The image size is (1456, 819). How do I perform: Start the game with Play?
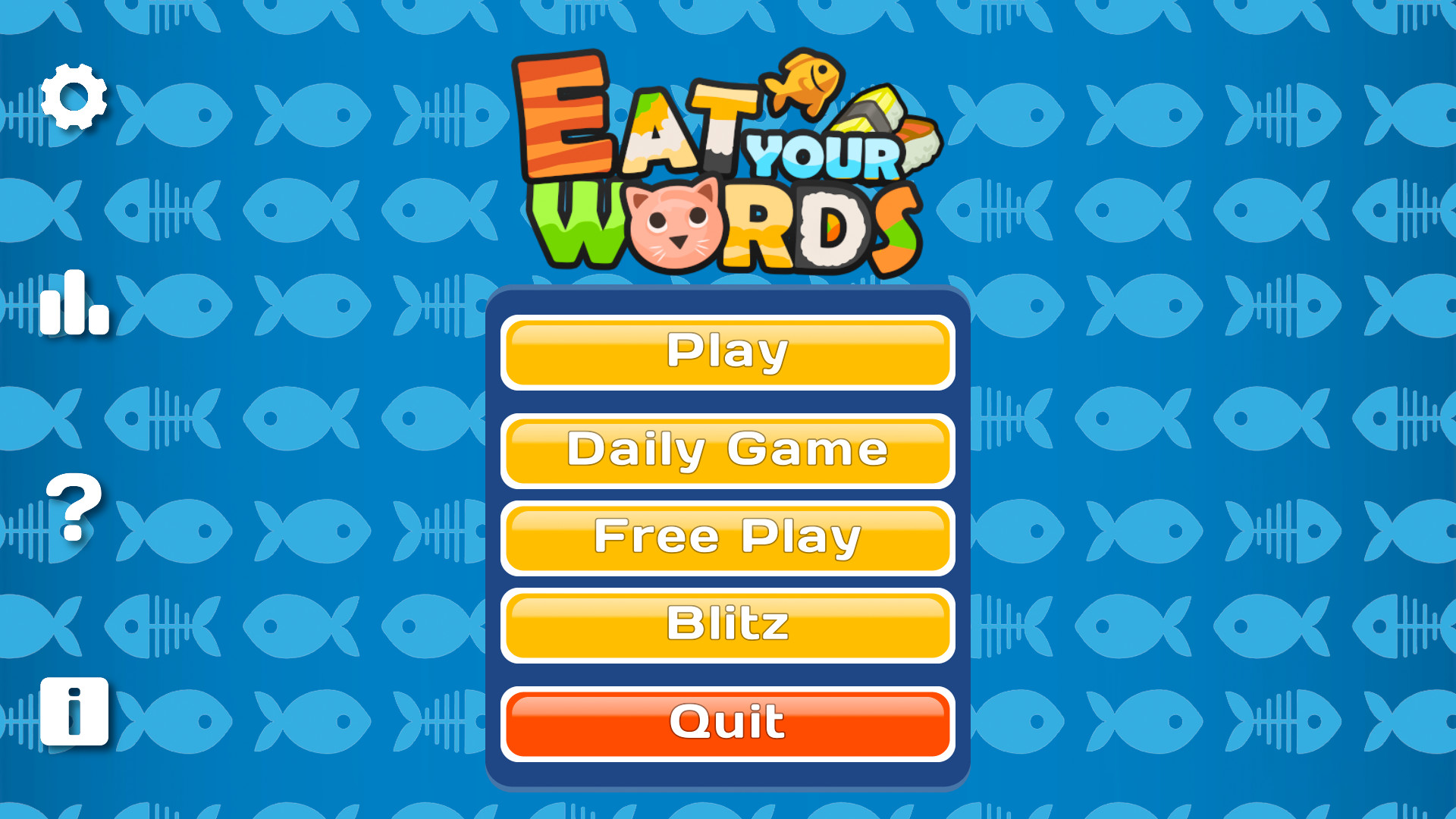[727, 353]
